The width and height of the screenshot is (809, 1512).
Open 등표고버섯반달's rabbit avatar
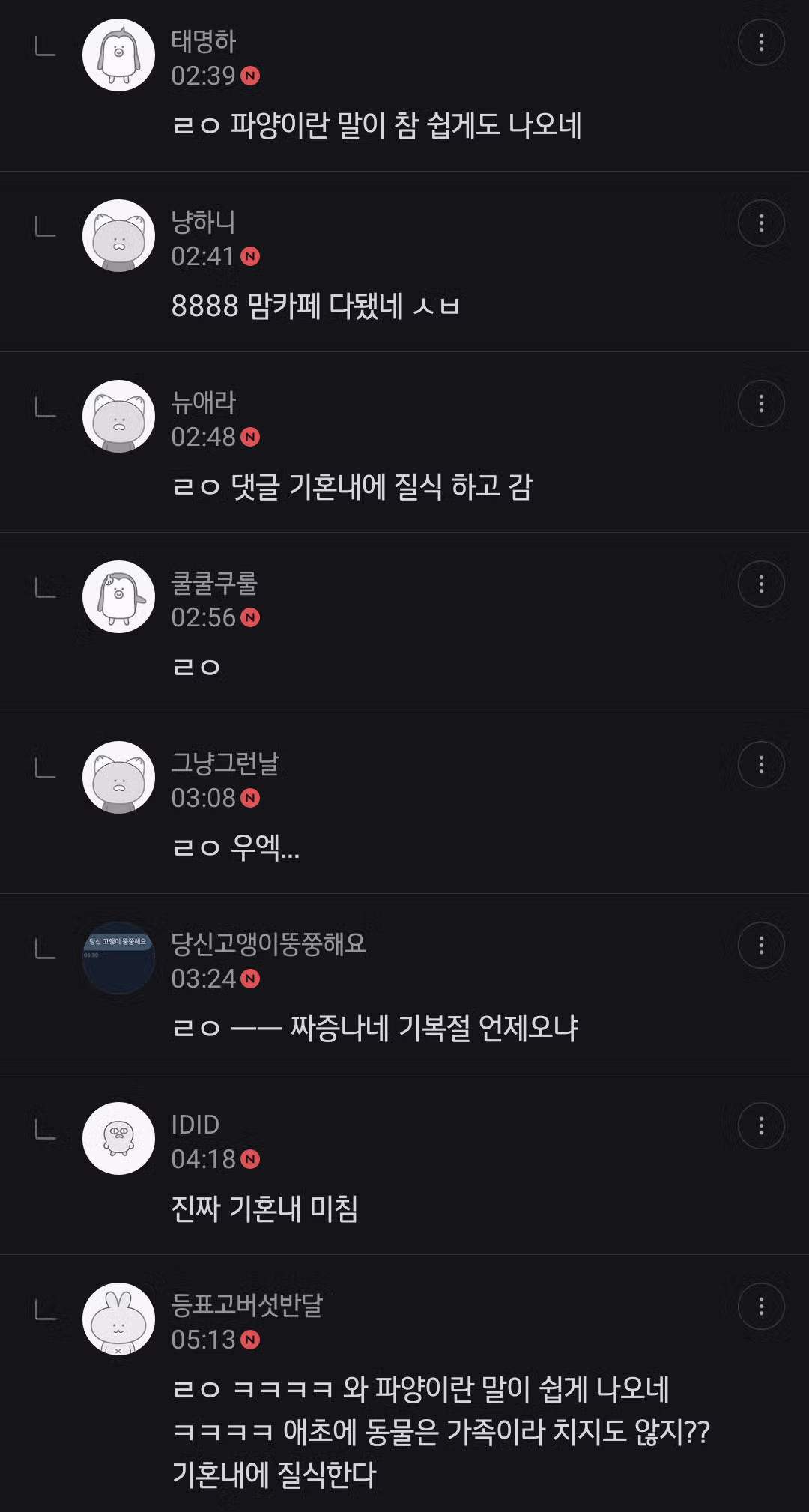118,1322
